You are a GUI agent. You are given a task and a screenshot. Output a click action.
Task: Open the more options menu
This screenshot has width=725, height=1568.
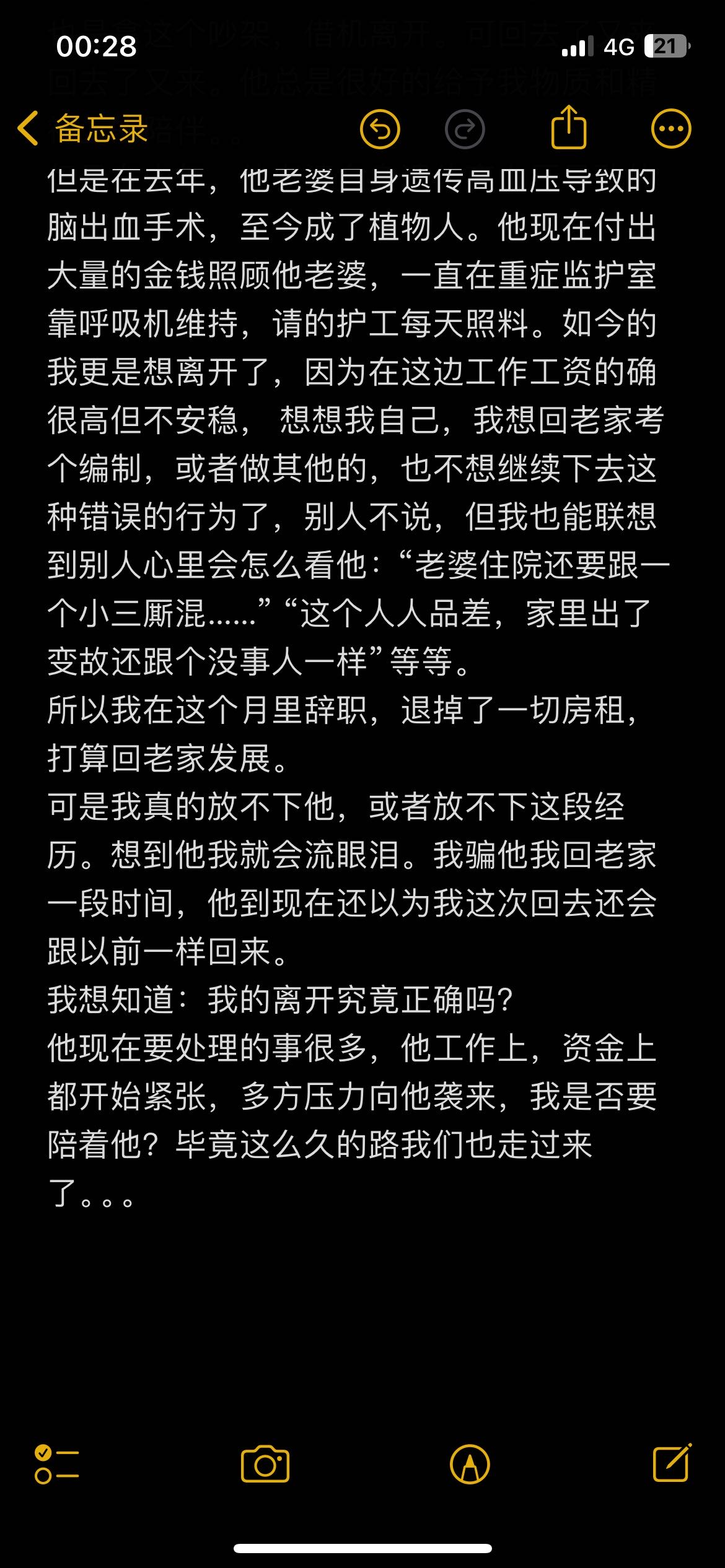(x=671, y=129)
